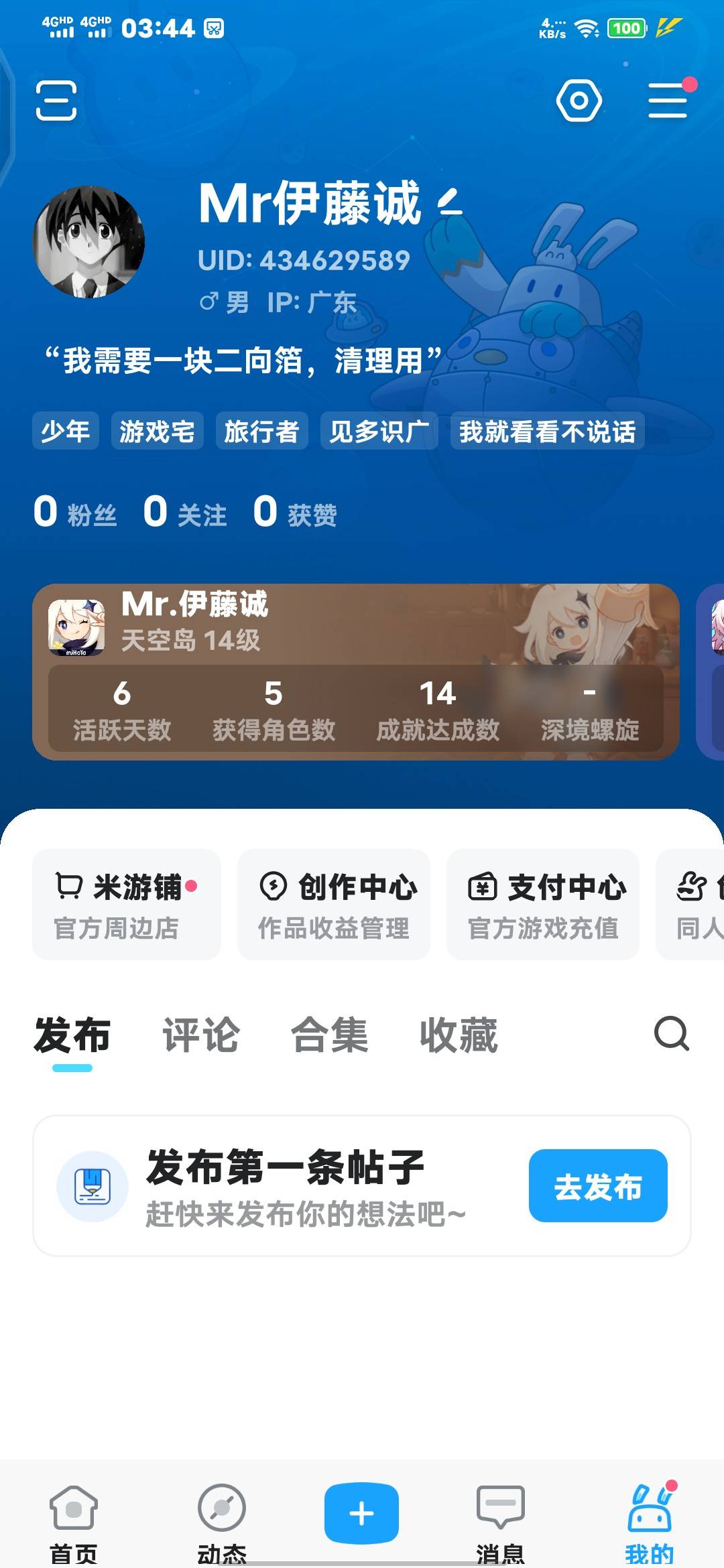
Task: Switch to the 评论 tab
Action: (200, 1035)
